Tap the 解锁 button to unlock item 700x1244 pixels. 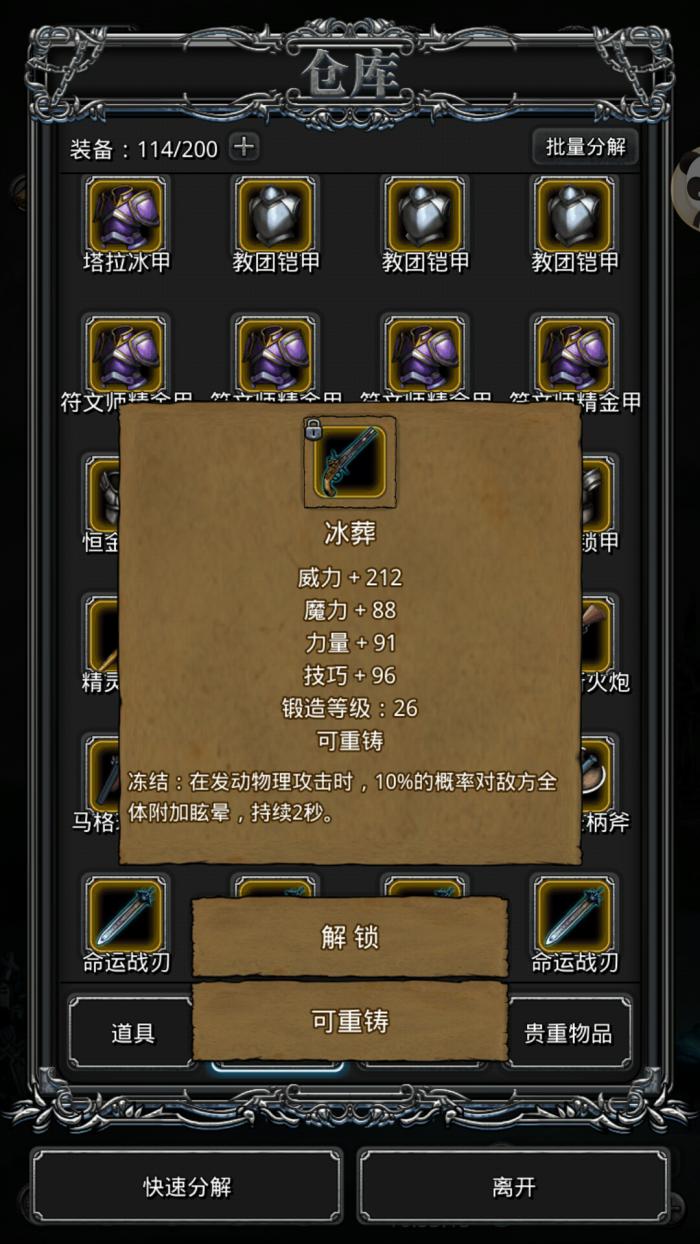(349, 937)
